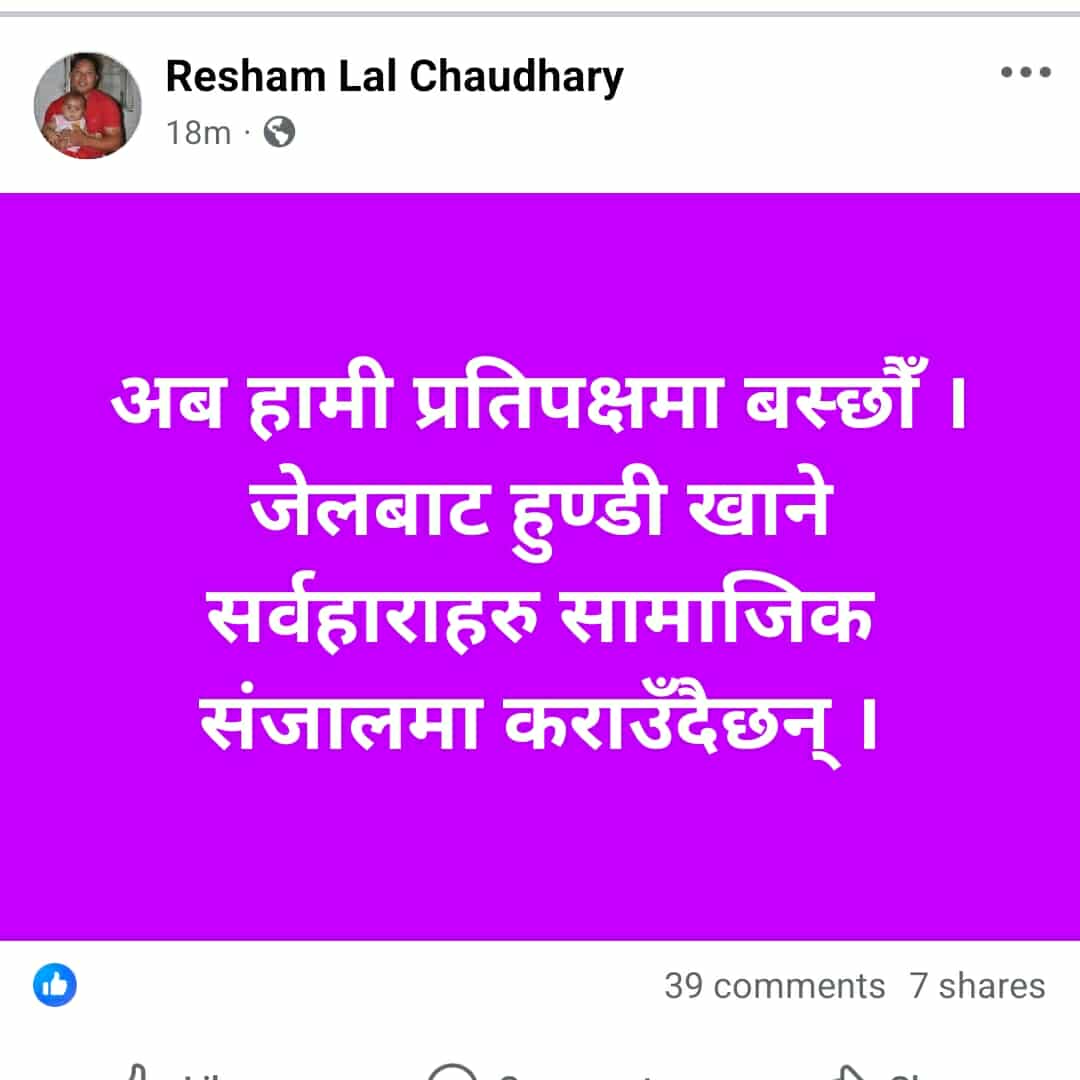Image resolution: width=1080 pixels, height=1080 pixels.
Task: See who liked the post
Action: pos(55,986)
